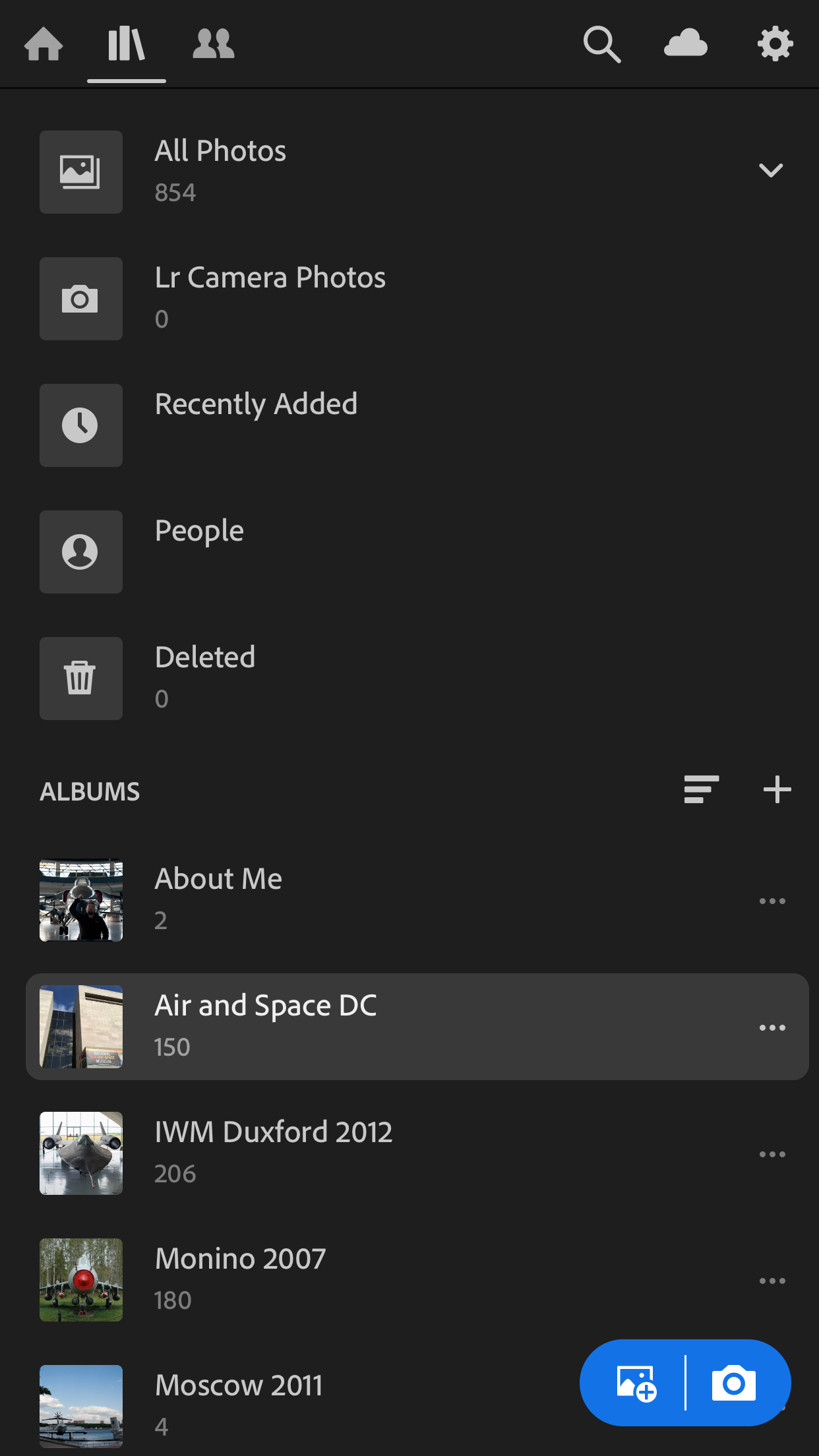This screenshot has width=819, height=1456.
Task: Show options for Monino 2007 album
Action: pos(772,1281)
